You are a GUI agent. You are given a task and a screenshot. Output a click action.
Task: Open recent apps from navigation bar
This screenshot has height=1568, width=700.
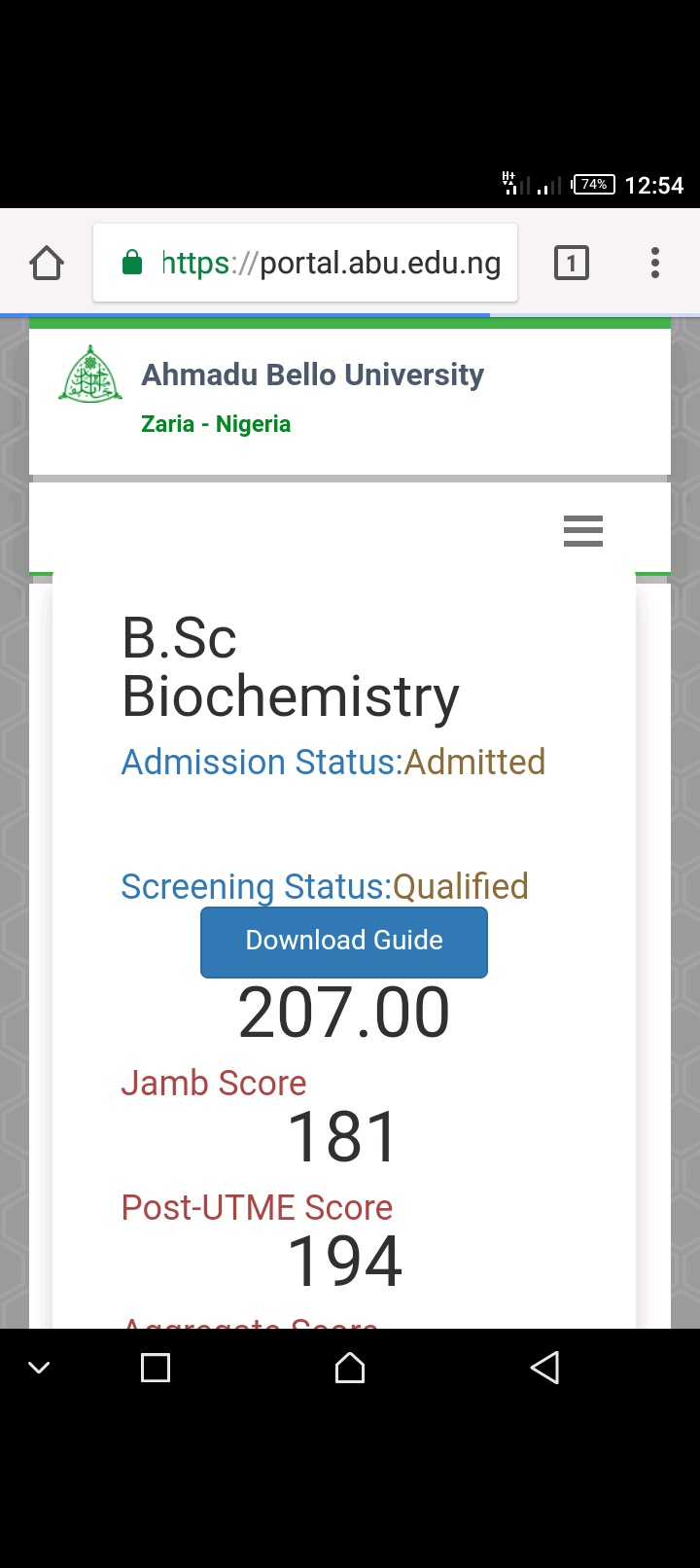coord(156,1368)
